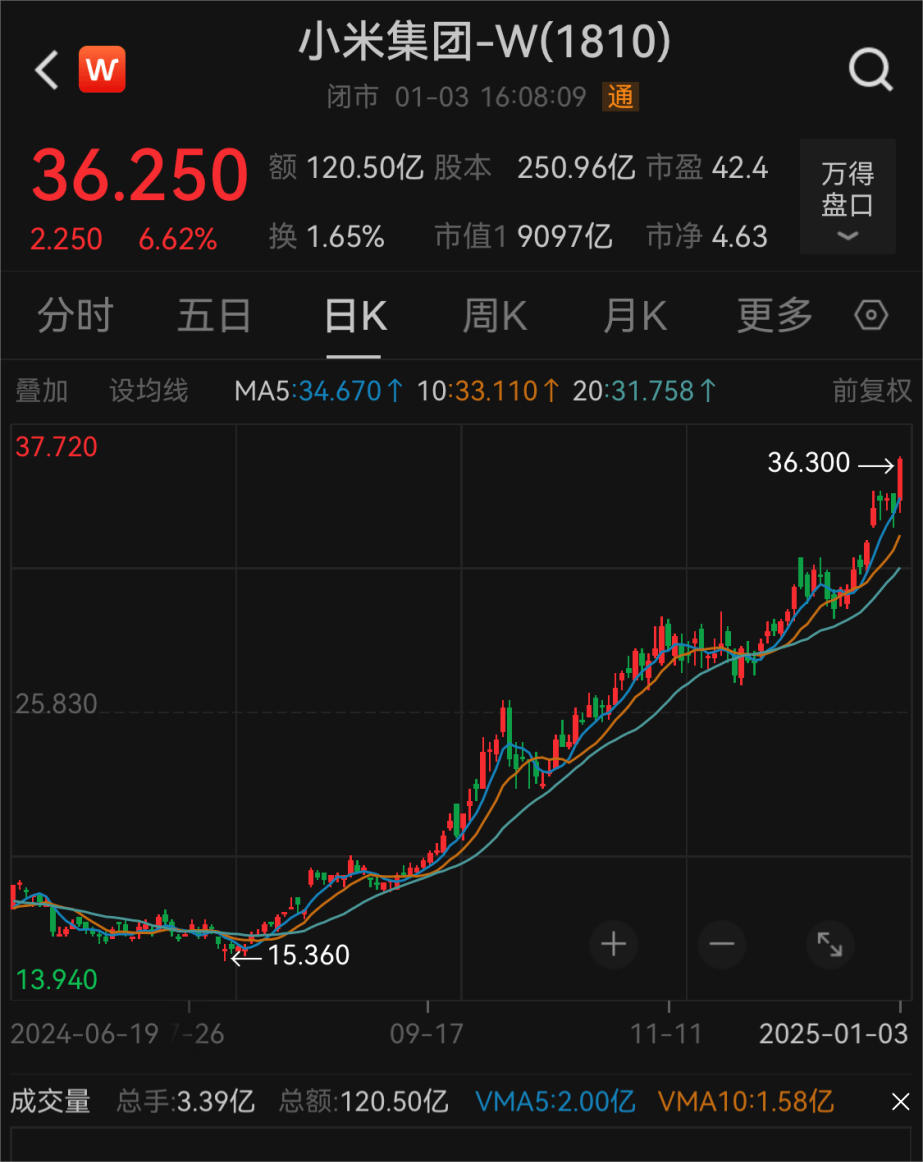Screen dimensions: 923x1162
Task: Open the stock search magnifier
Action: (x=869, y=70)
